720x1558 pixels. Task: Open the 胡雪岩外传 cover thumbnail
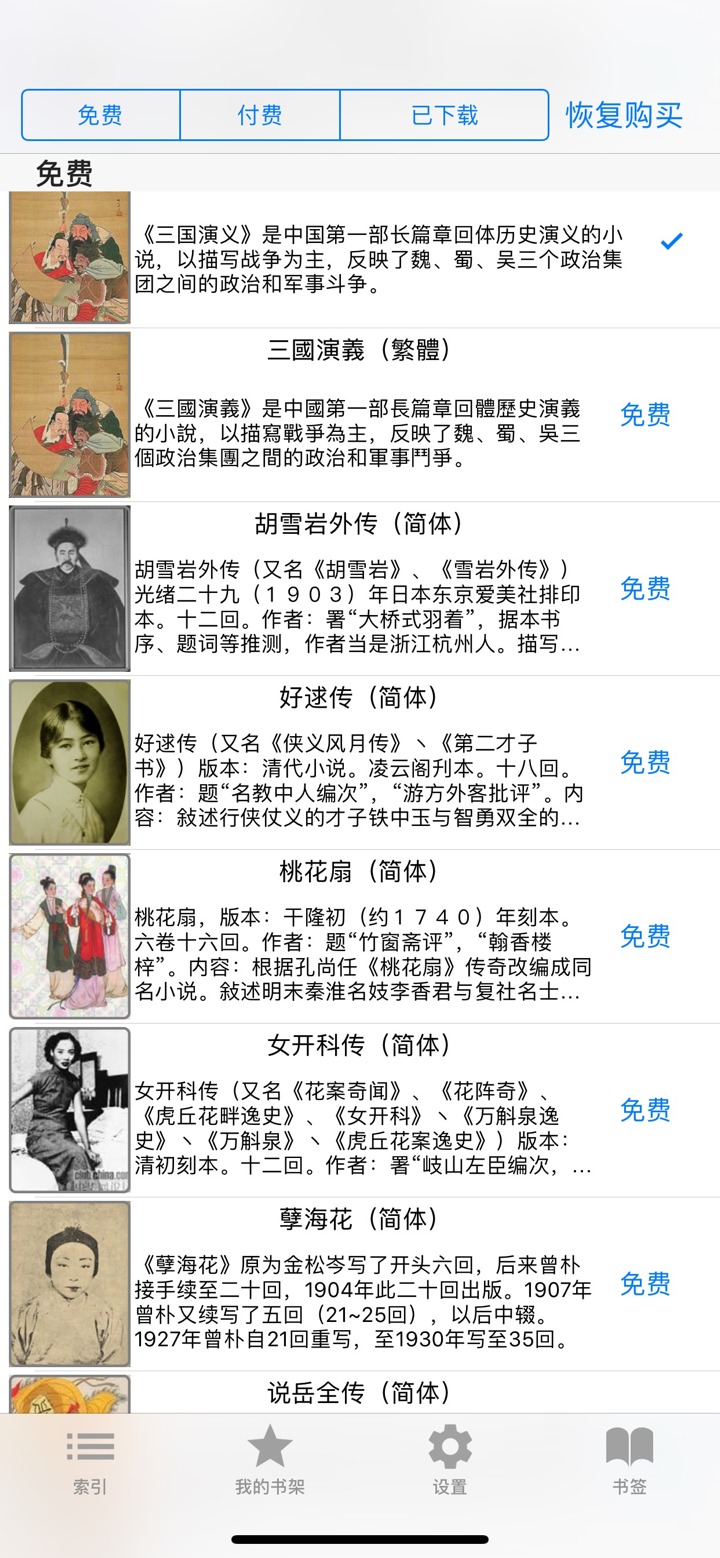[x=69, y=587]
